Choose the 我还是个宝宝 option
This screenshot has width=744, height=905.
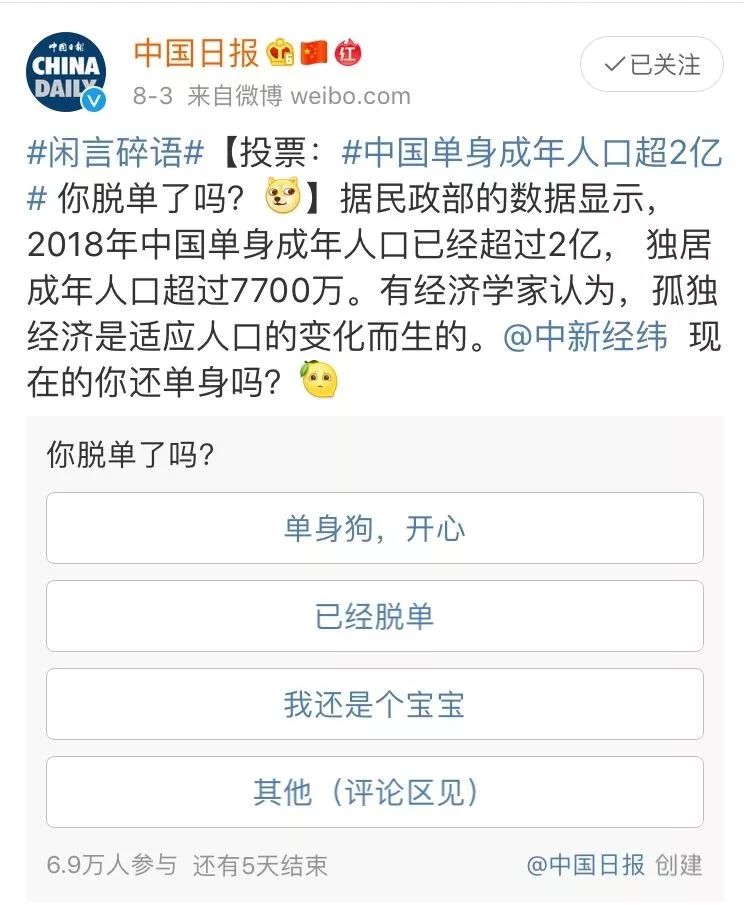[x=374, y=704]
